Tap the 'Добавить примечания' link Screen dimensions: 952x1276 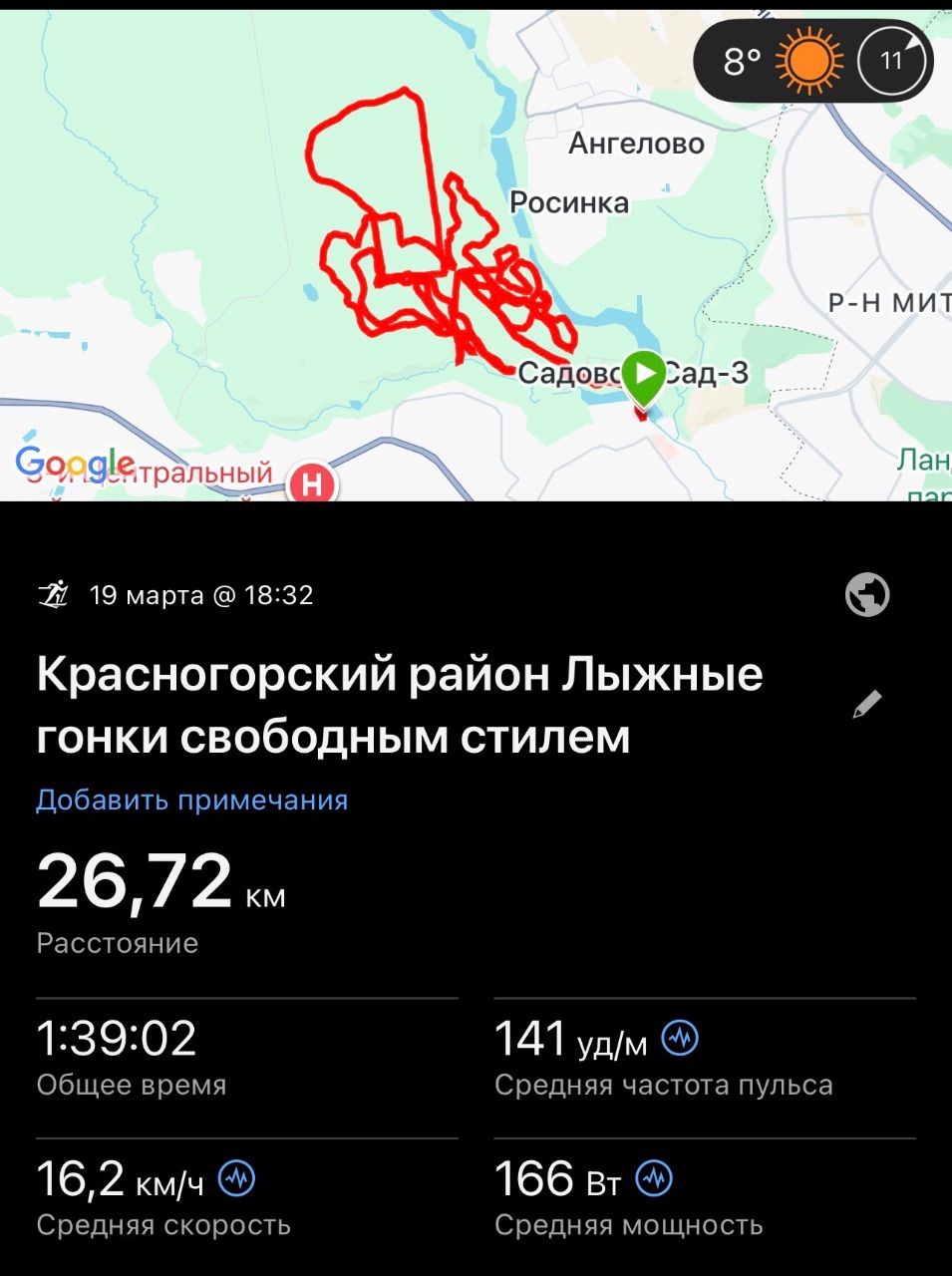coord(192,799)
